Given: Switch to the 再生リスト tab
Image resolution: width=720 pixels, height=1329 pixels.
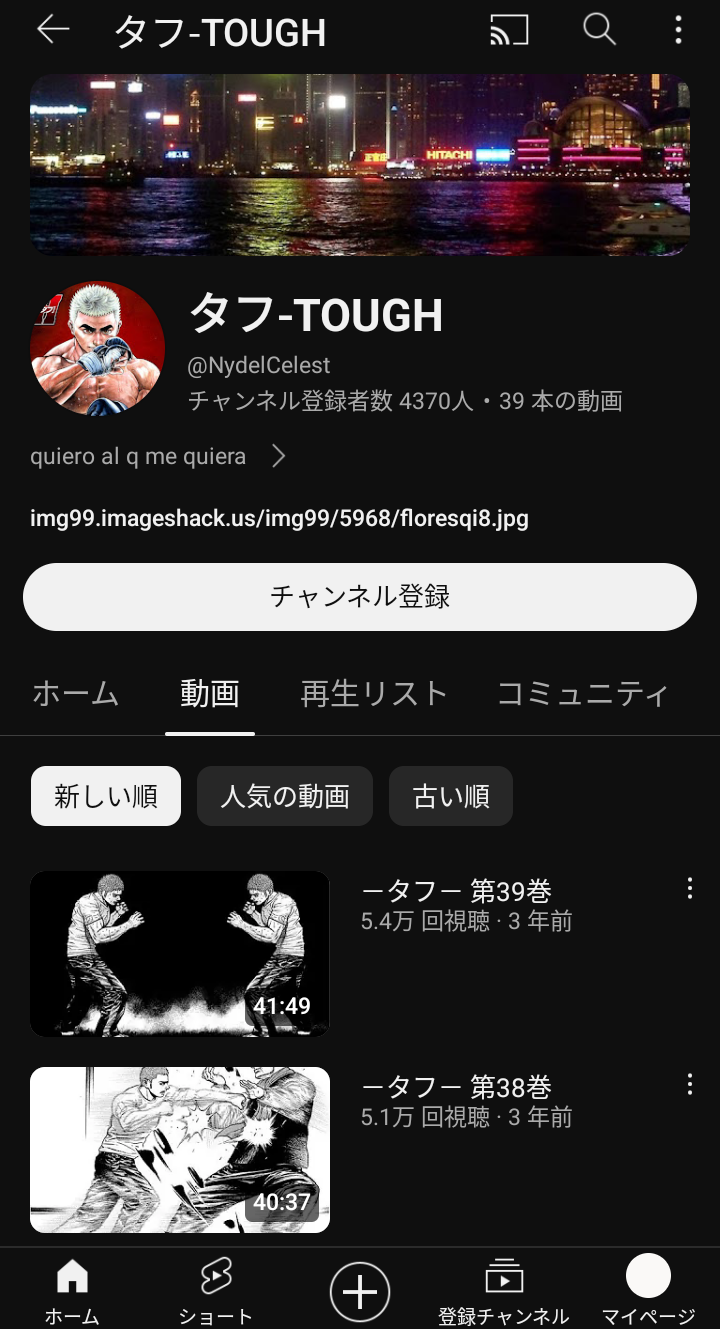Looking at the screenshot, I should click(373, 693).
